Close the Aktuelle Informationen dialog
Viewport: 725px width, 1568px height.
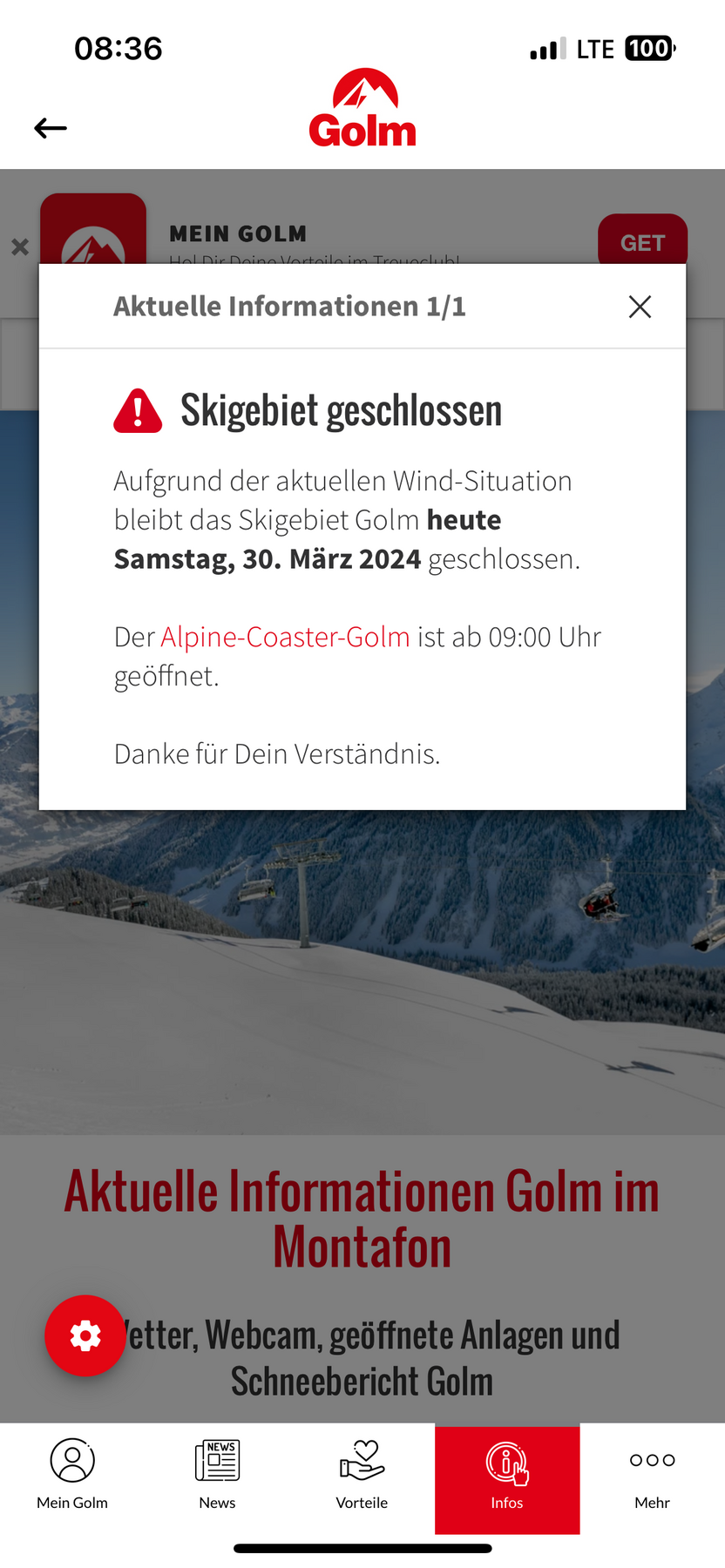pyautogui.click(x=640, y=307)
